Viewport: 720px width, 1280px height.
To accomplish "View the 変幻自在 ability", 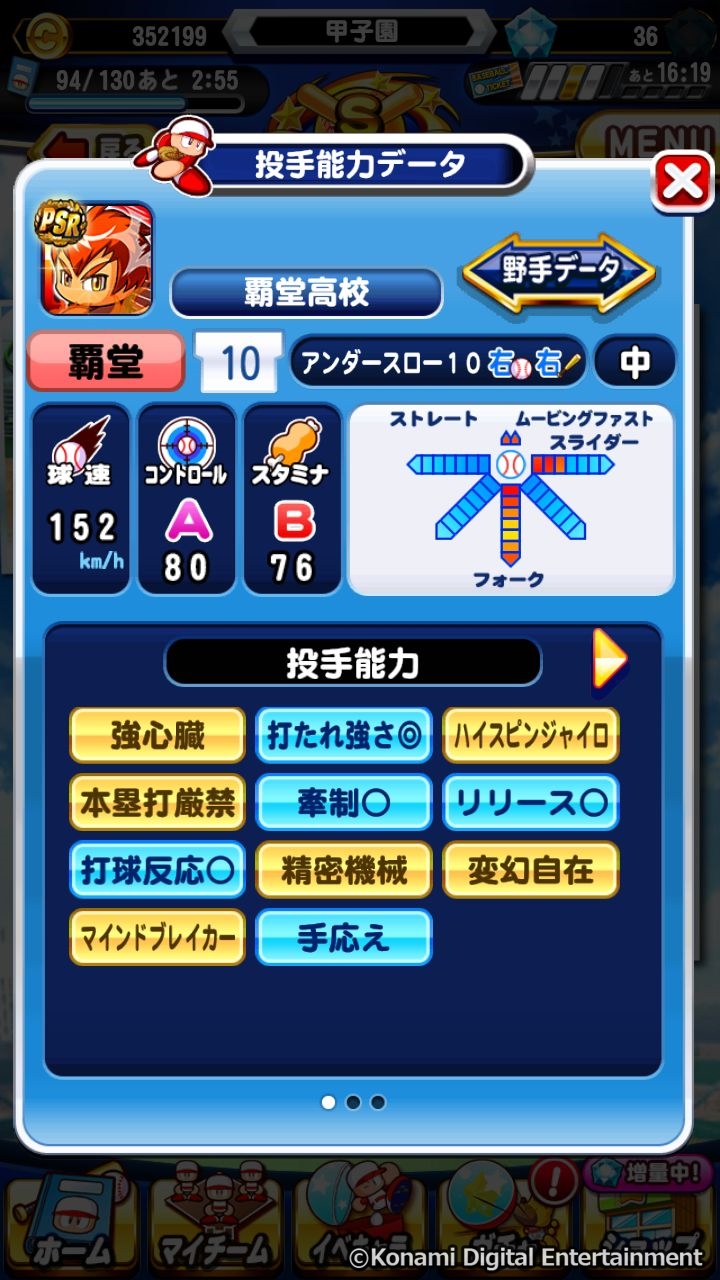I will [531, 870].
